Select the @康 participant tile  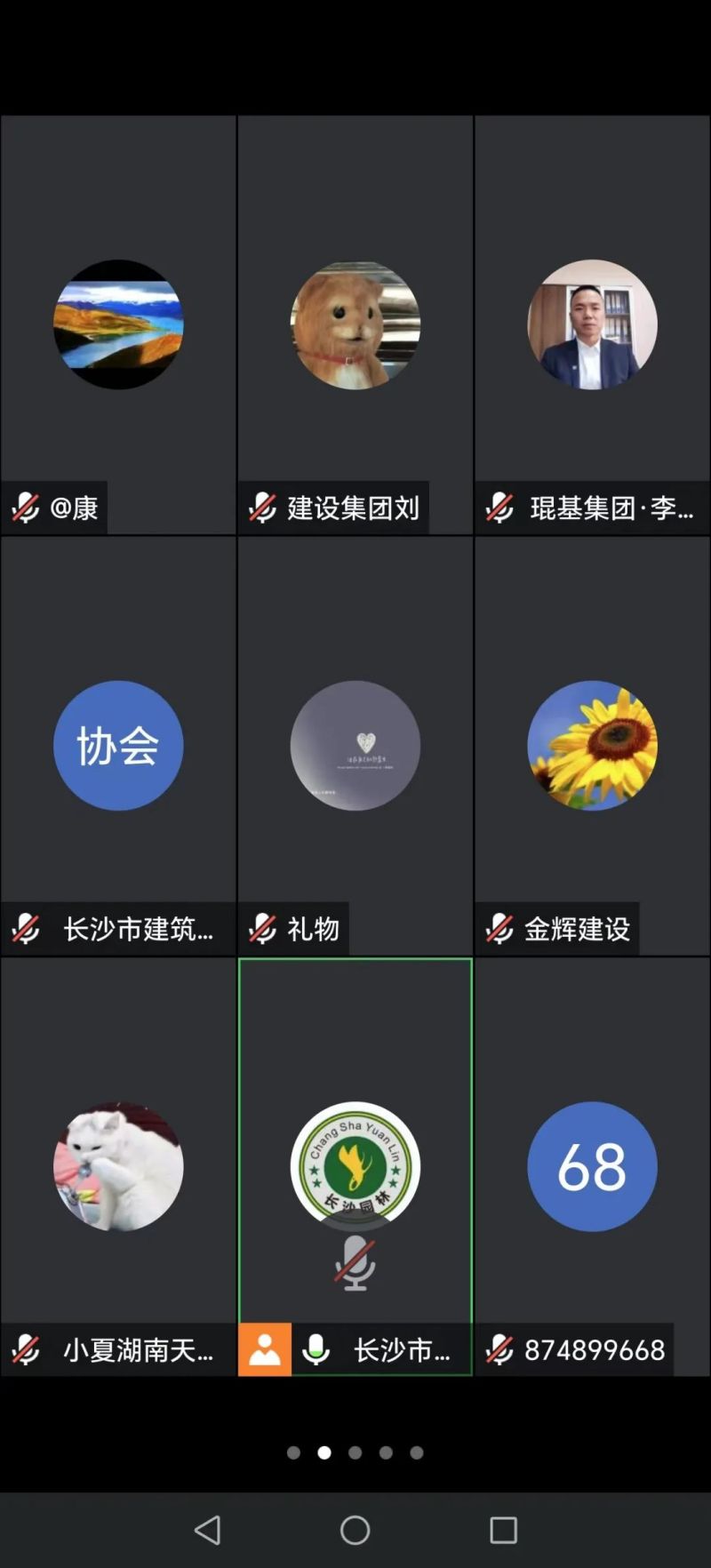point(118,324)
